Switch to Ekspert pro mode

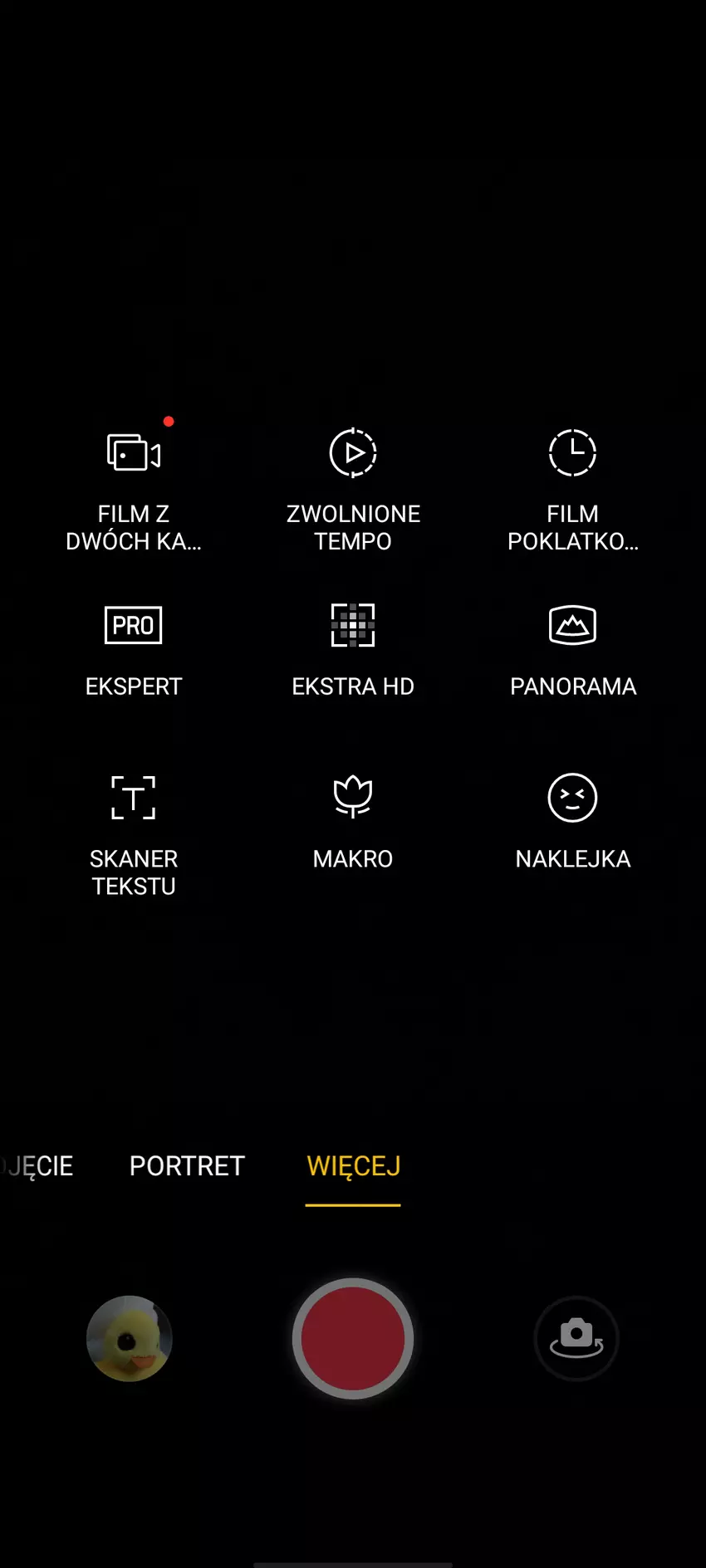pyautogui.click(x=134, y=649)
